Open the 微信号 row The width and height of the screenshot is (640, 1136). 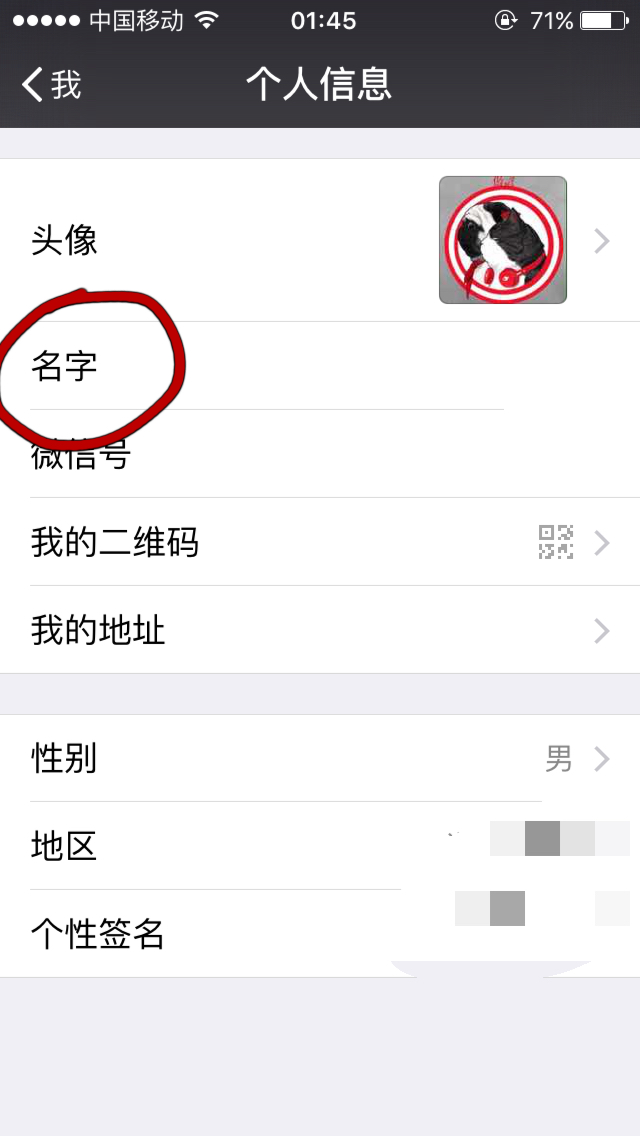(x=320, y=454)
